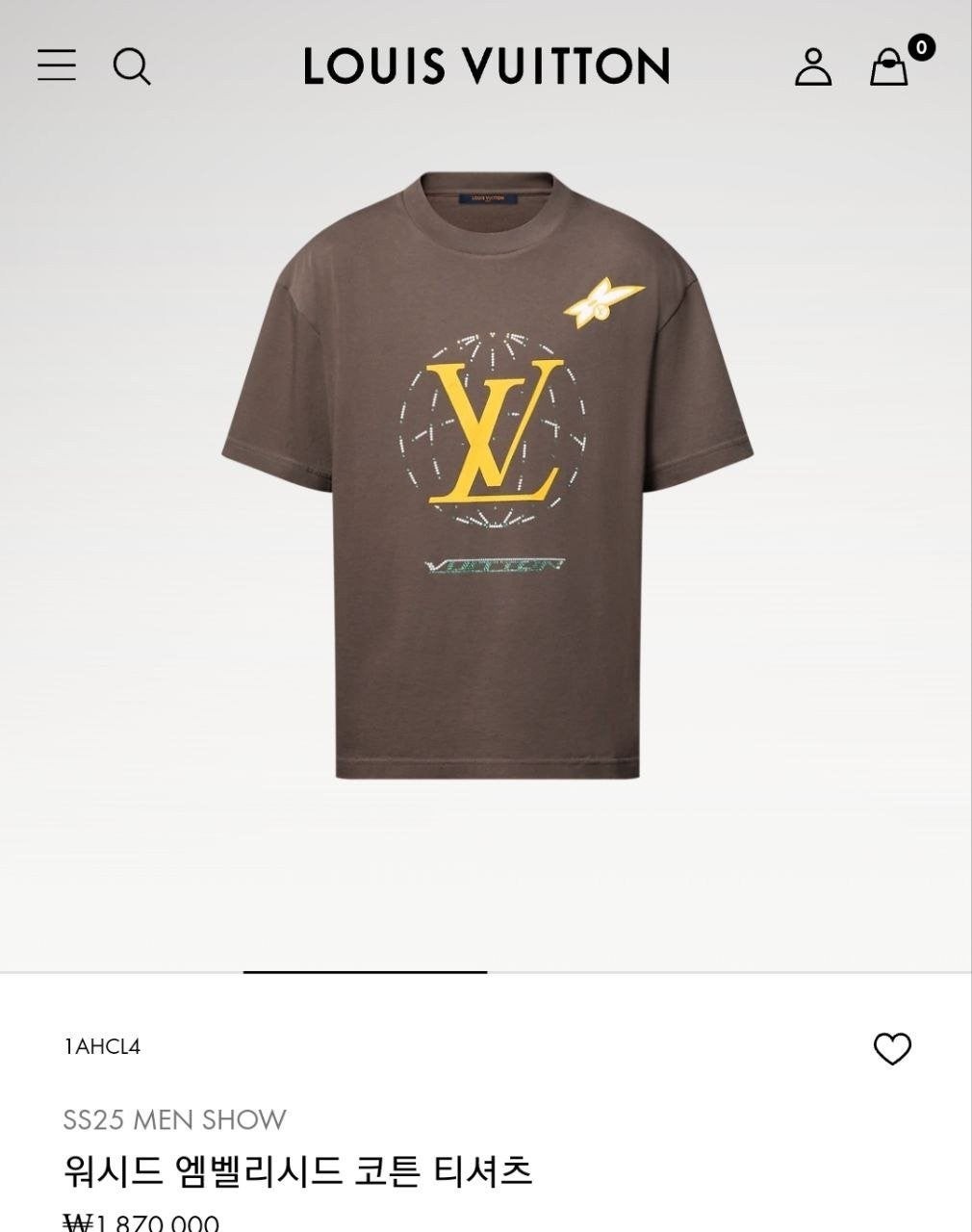This screenshot has width=972, height=1232.
Task: Open the account profile icon
Action: (813, 66)
